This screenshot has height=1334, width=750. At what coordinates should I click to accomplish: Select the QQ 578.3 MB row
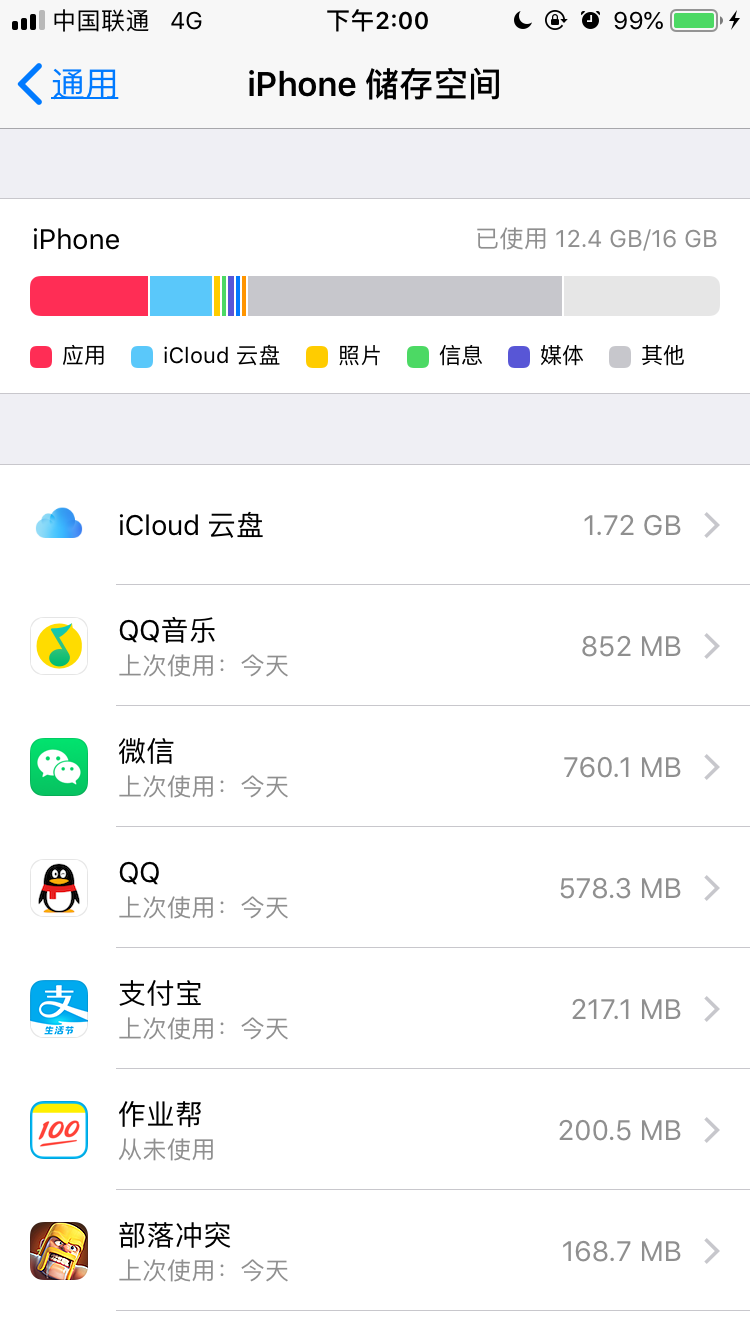point(375,888)
